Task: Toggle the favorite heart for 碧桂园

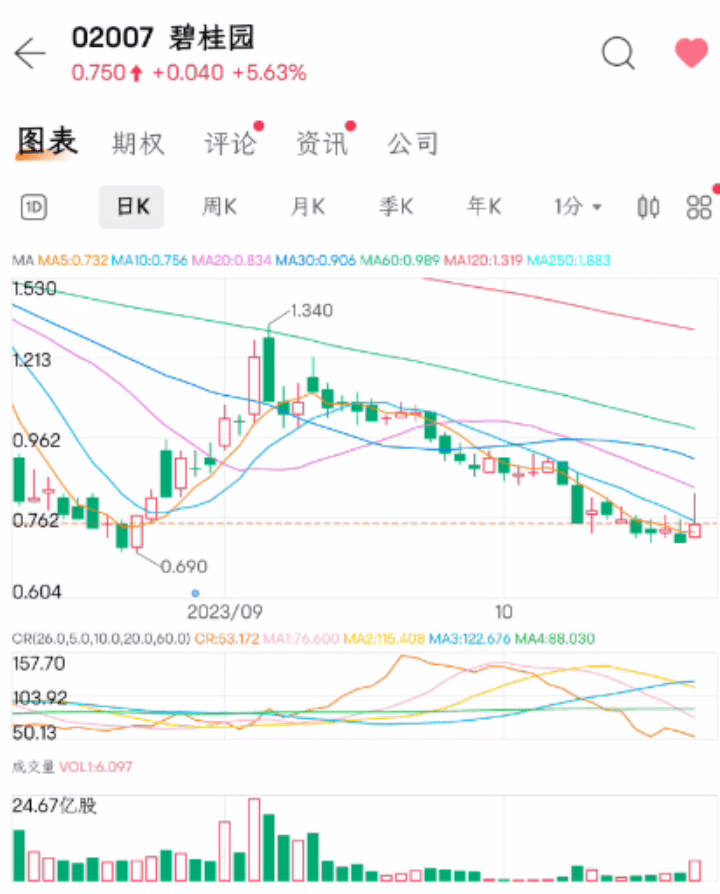Action: pos(691,52)
